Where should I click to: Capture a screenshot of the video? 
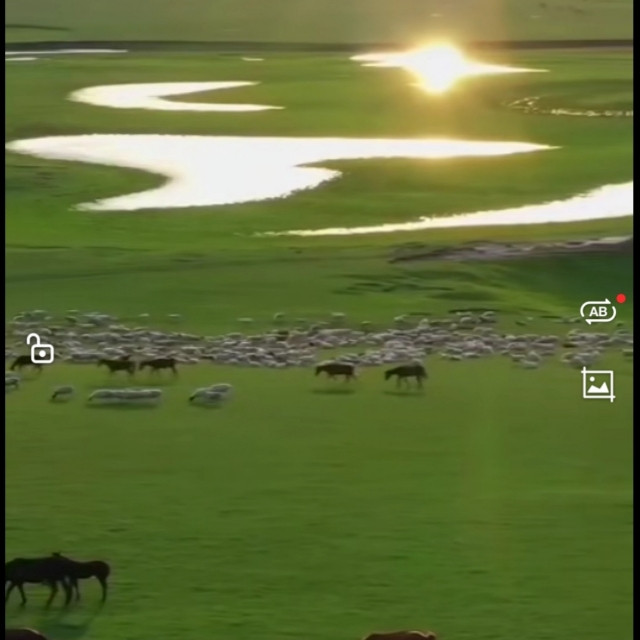[x=598, y=384]
